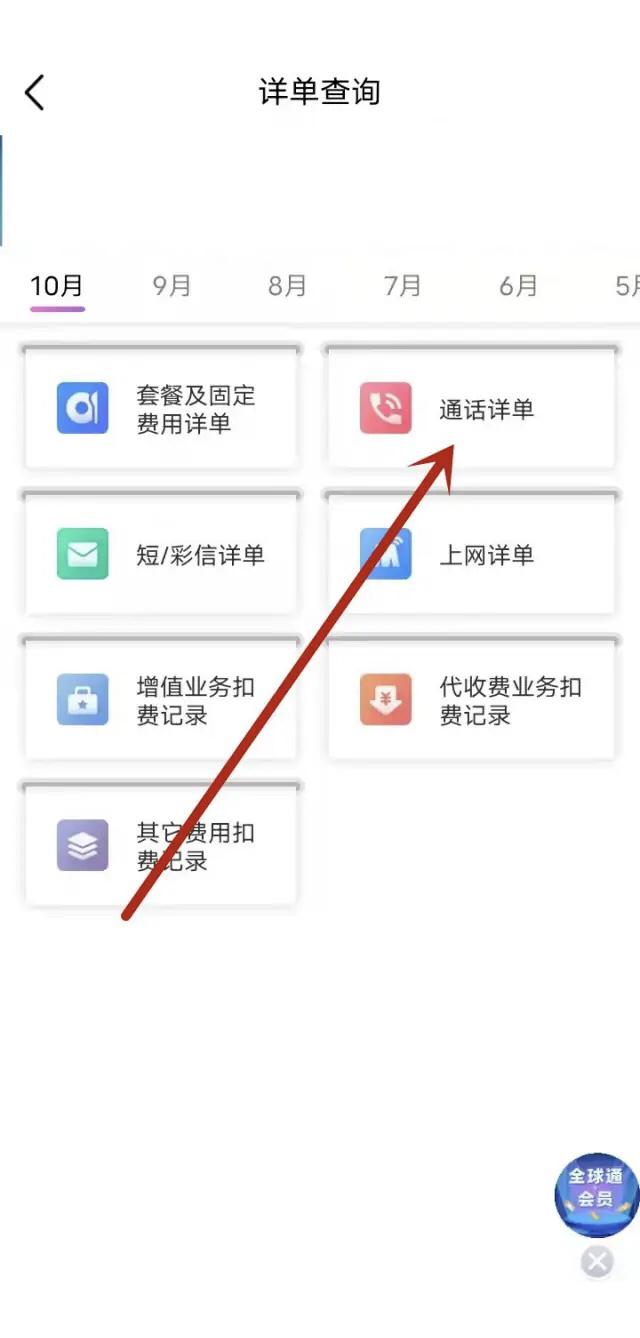Open 上网详单 card
The width and height of the screenshot is (640, 1338).
click(470, 555)
